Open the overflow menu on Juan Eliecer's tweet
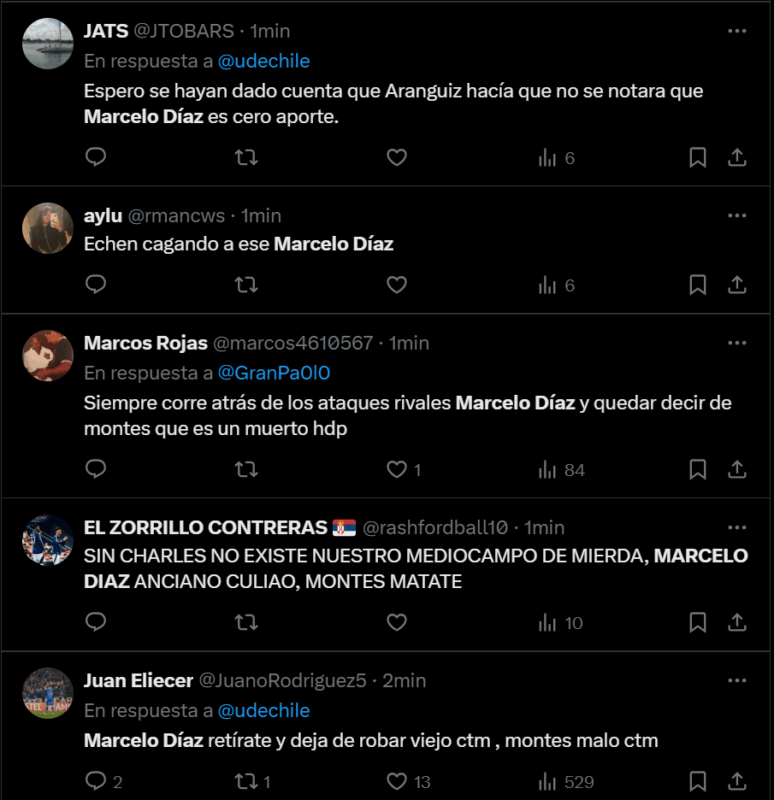The width and height of the screenshot is (774, 800). point(737,681)
